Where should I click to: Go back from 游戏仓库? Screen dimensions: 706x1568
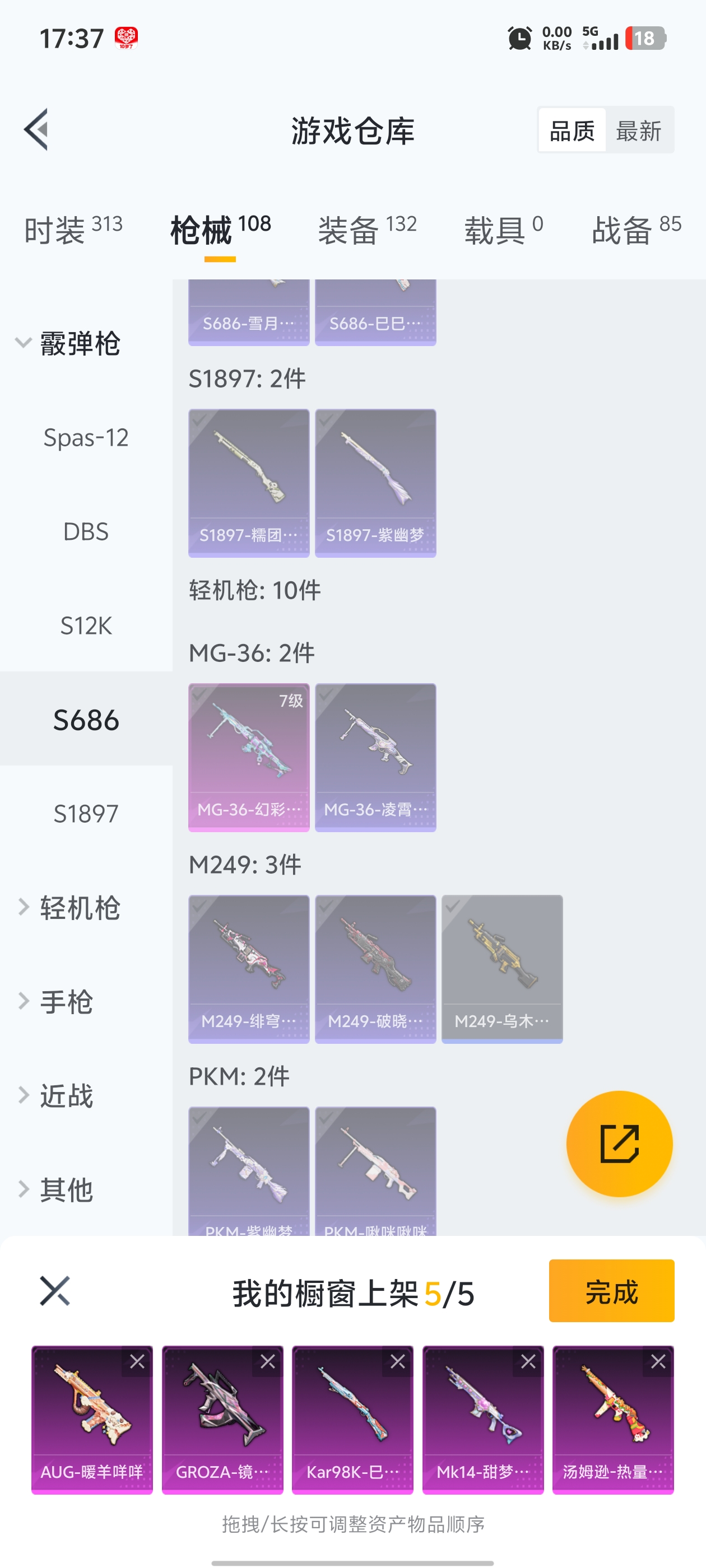(x=36, y=129)
